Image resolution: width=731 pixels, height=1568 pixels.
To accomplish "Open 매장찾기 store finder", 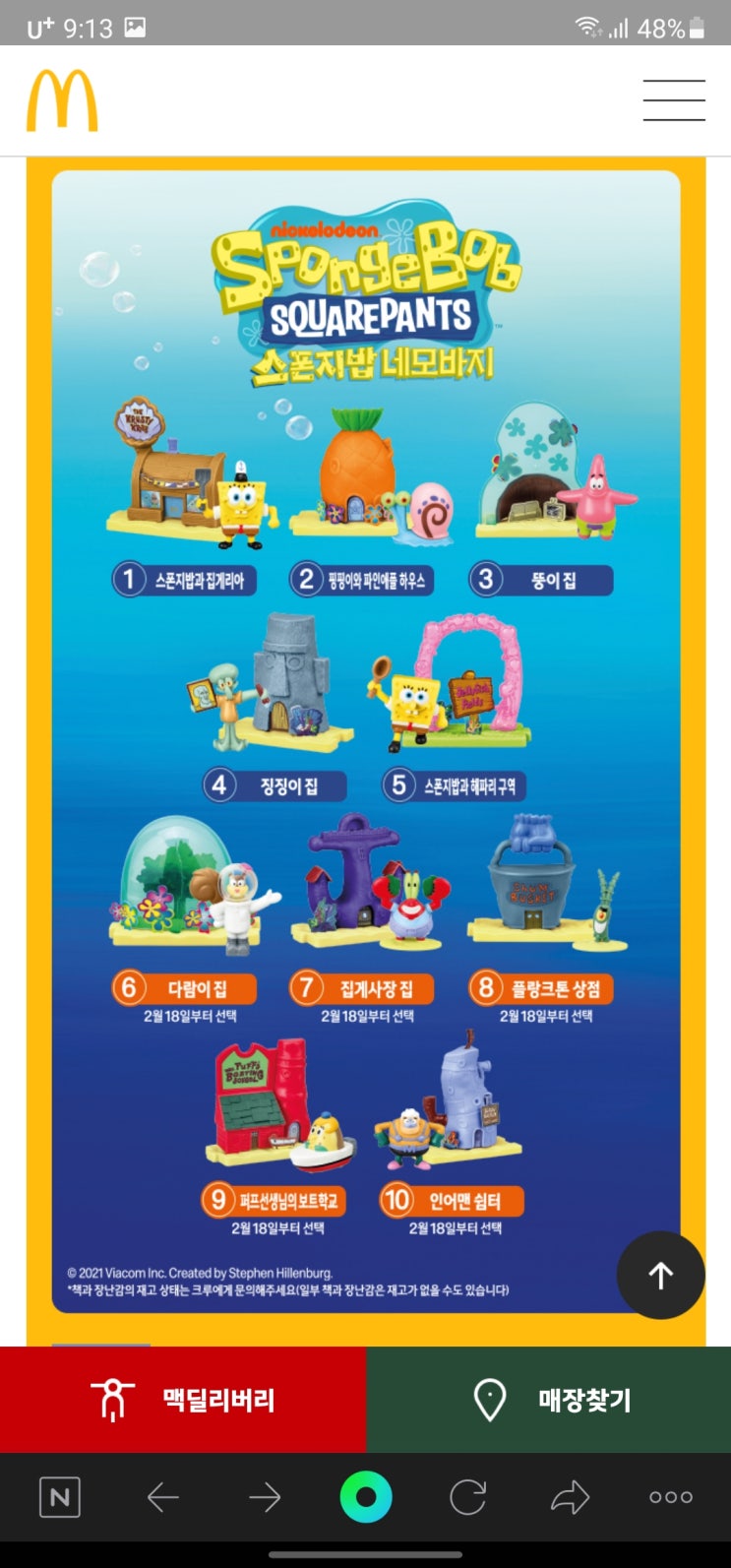I will point(549,1400).
